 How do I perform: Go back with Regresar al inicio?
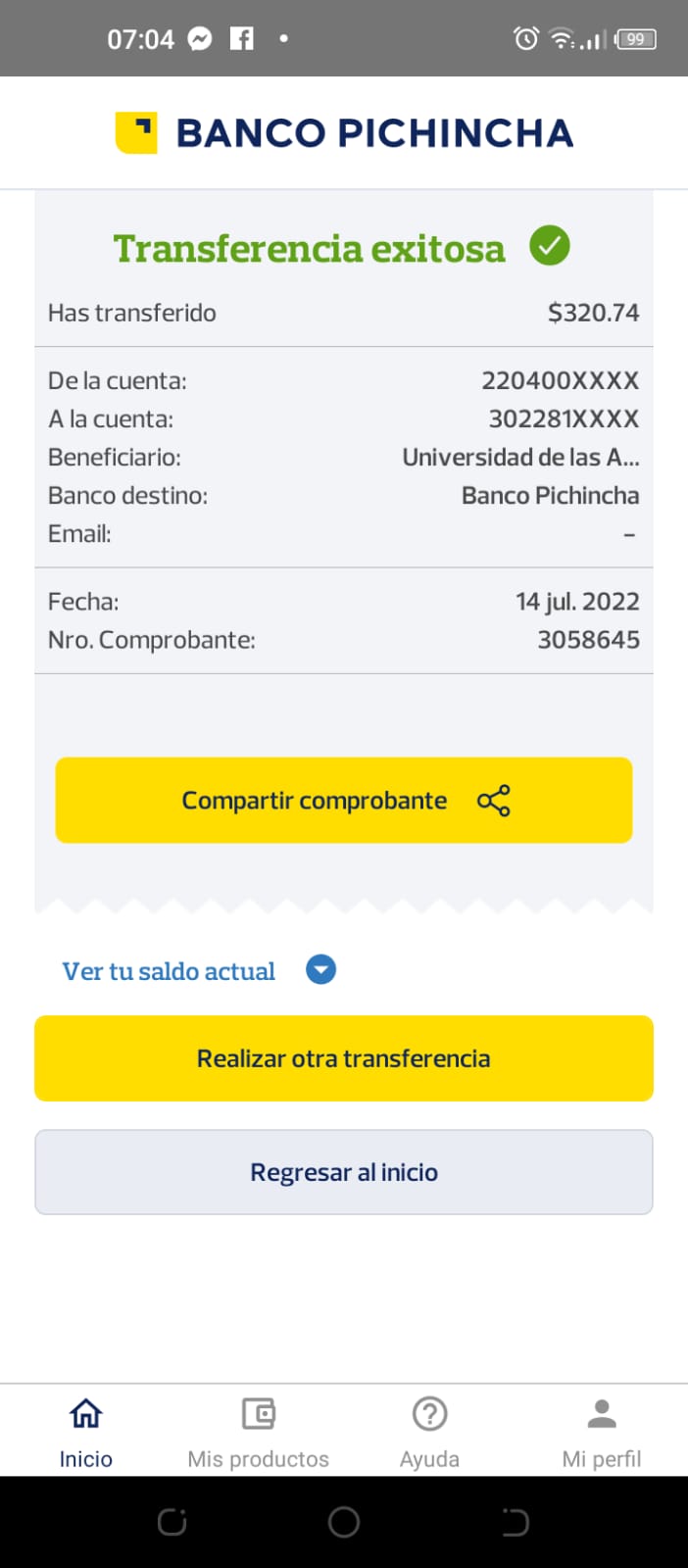click(343, 1172)
